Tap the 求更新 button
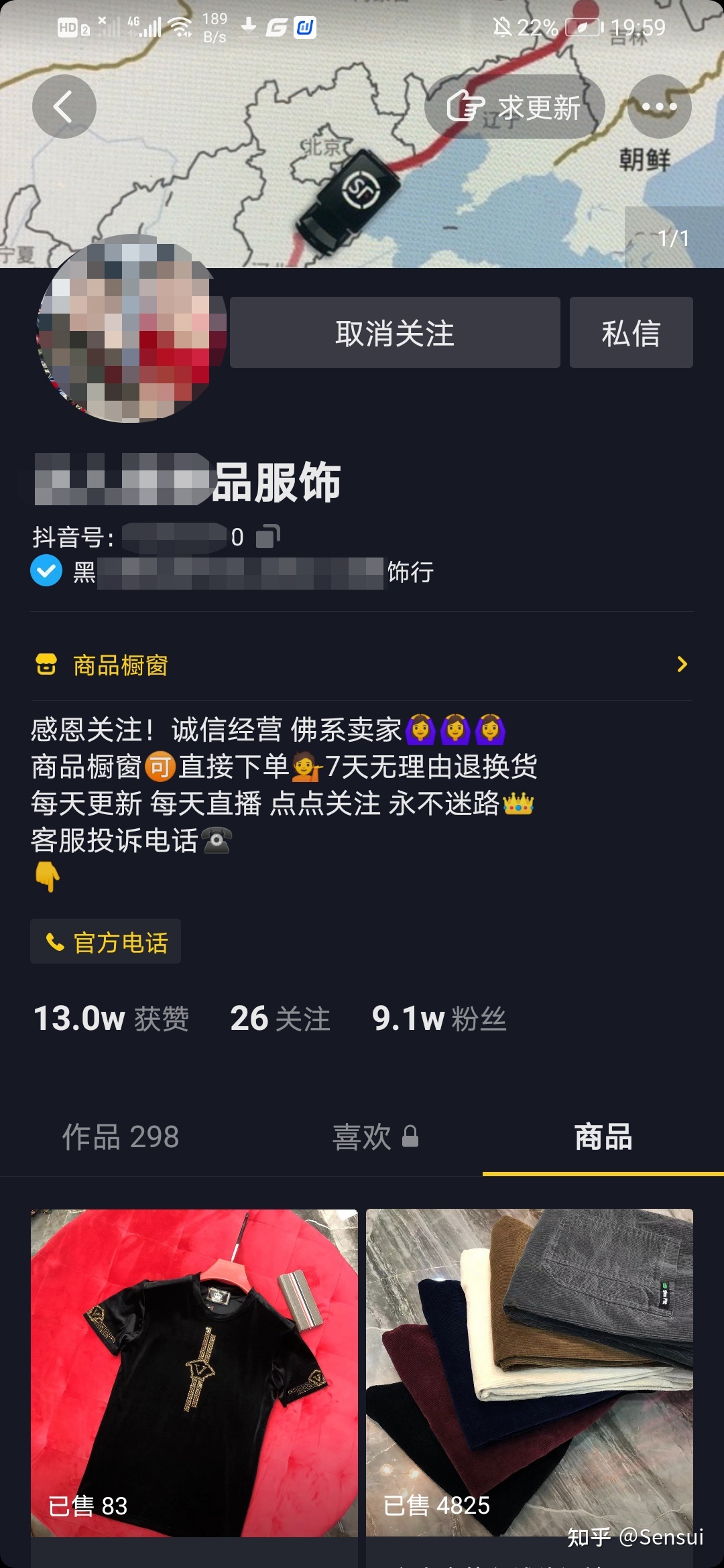724x1568 pixels. (514, 107)
